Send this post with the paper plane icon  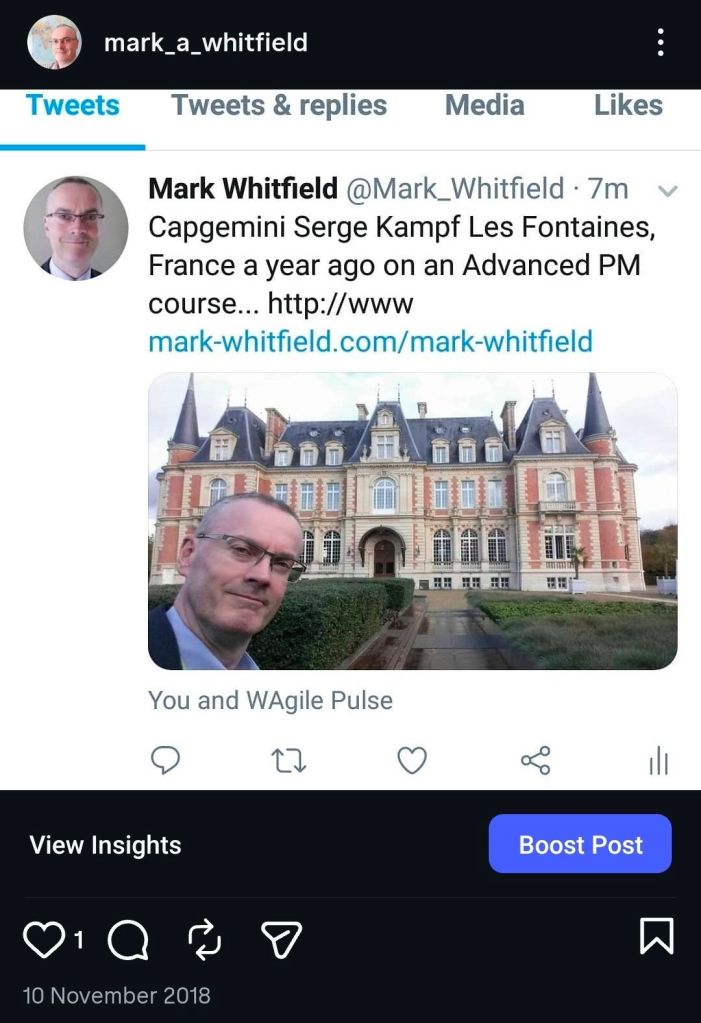[x=281, y=939]
